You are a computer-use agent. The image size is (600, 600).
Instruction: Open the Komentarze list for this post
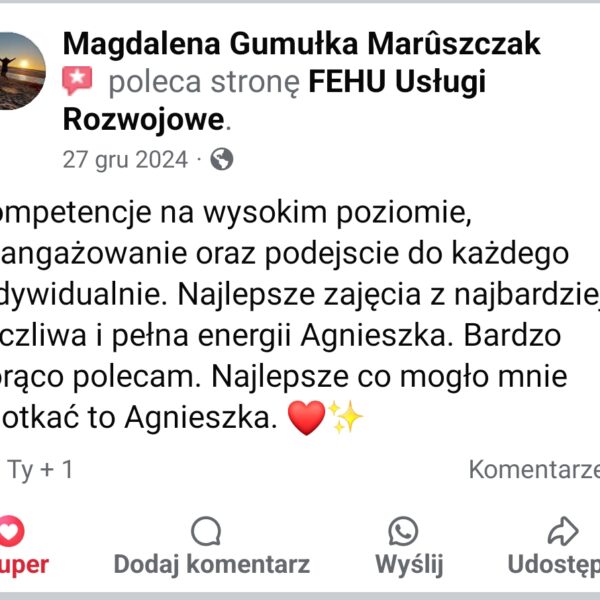(x=535, y=469)
